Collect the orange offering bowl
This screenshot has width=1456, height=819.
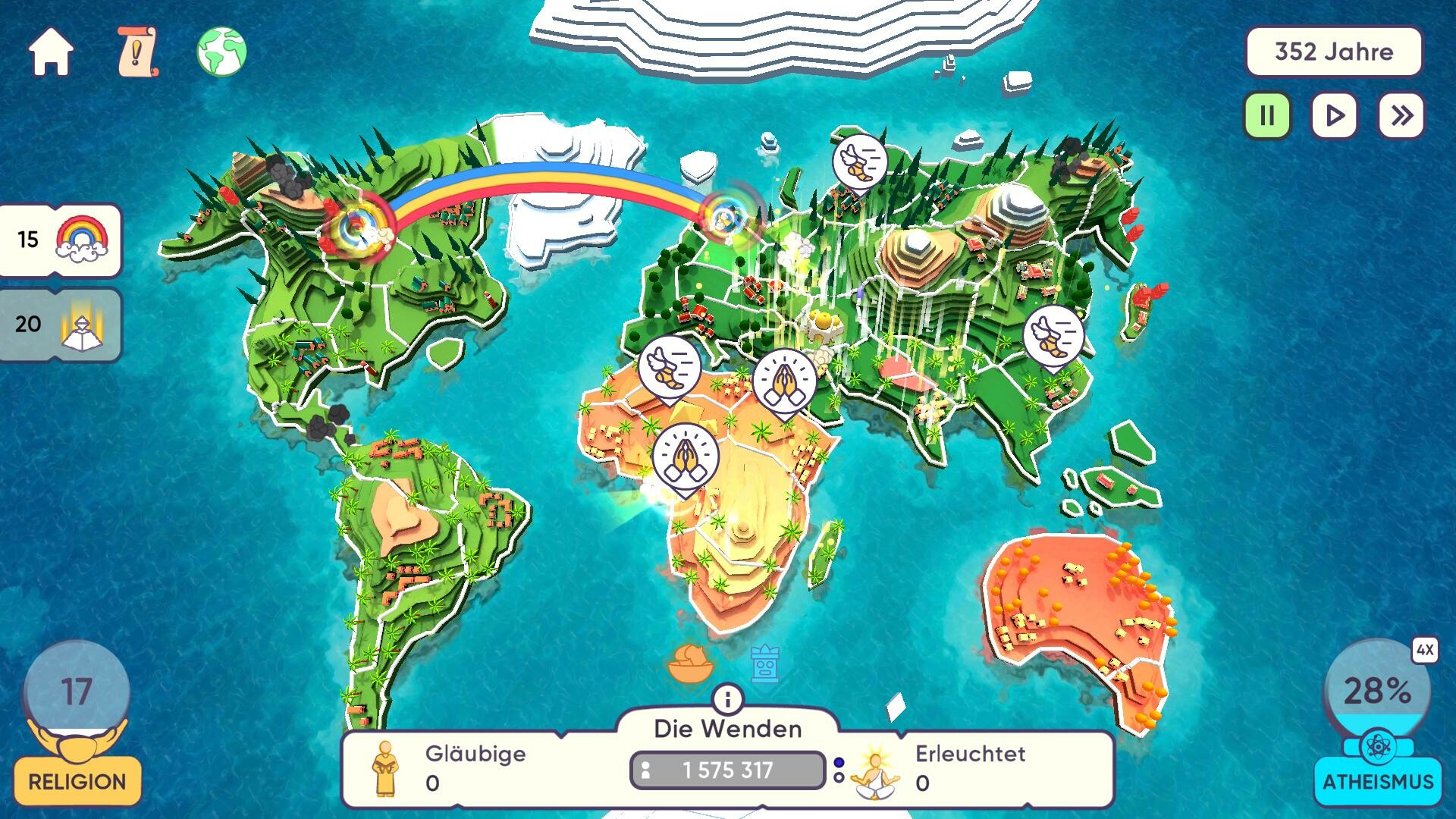(x=690, y=664)
